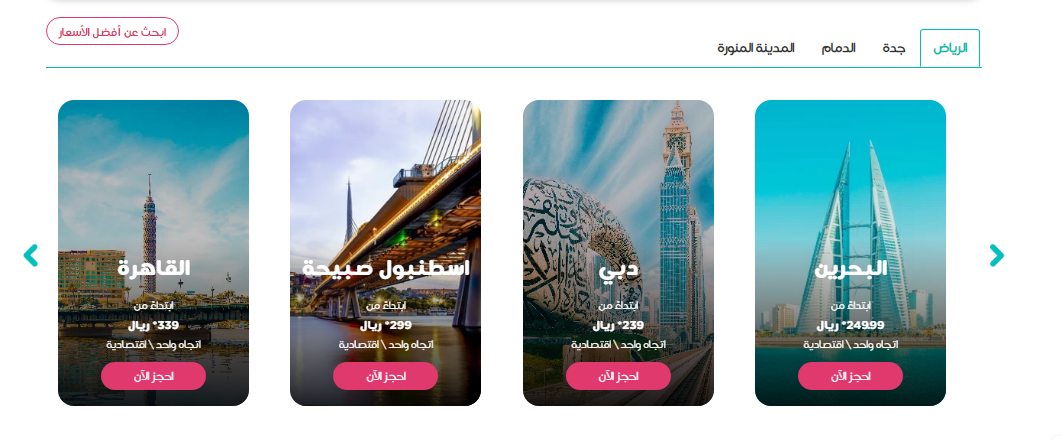
Task: Switch to the الدمام tab
Action: [x=838, y=49]
